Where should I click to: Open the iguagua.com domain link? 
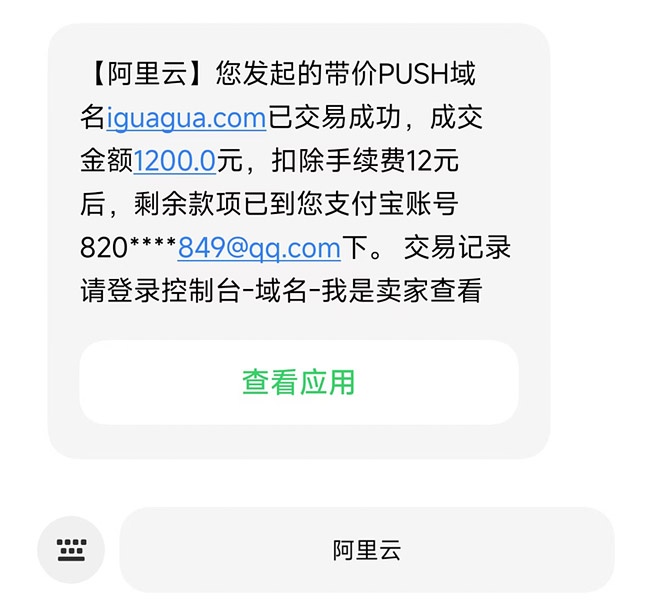point(186,118)
